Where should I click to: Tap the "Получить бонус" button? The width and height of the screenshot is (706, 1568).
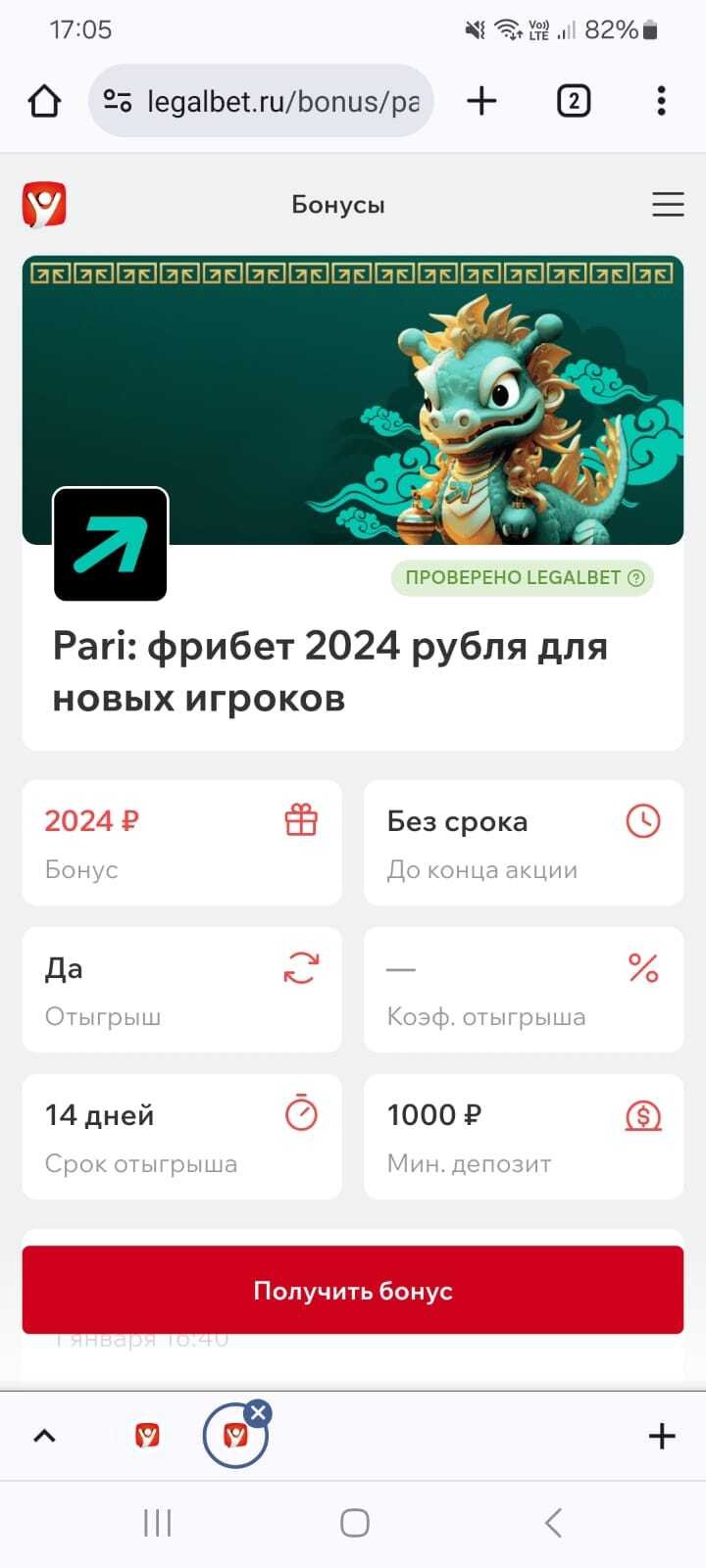tap(353, 1290)
